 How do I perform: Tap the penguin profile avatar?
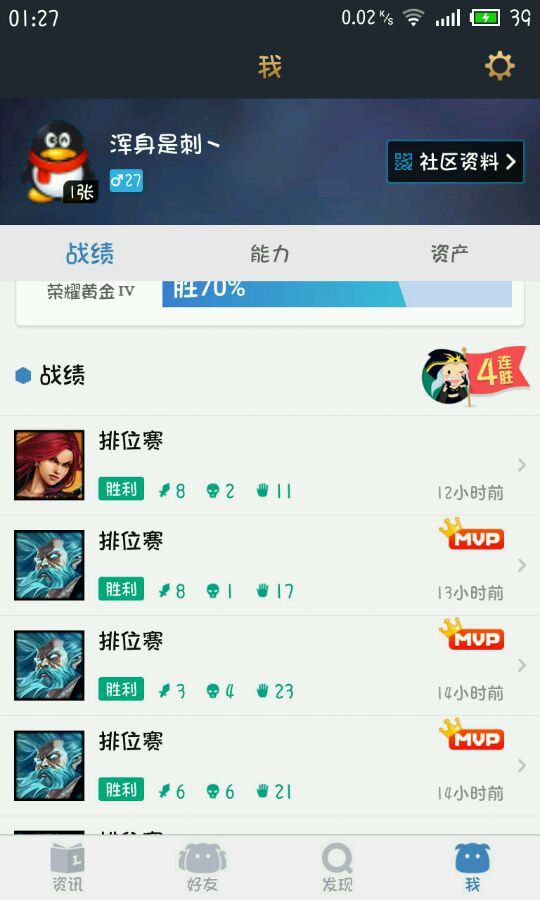coord(58,162)
